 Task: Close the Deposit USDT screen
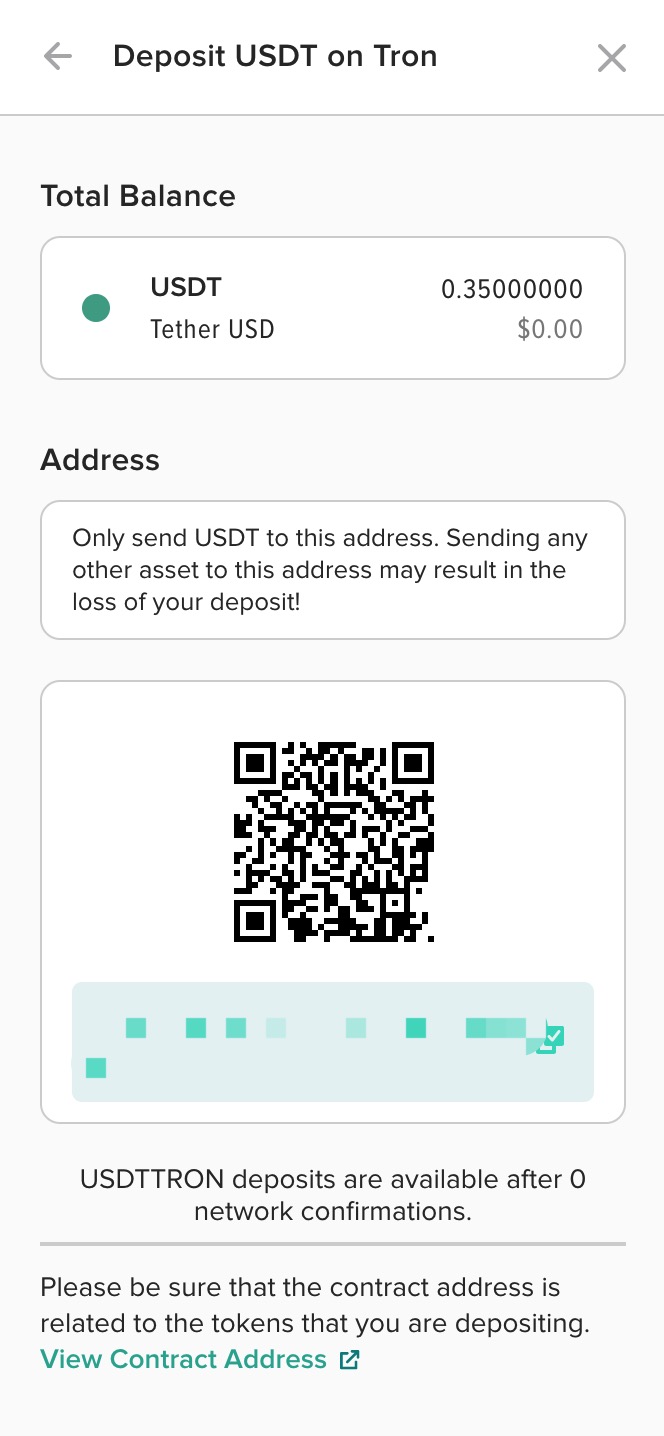pos(611,58)
